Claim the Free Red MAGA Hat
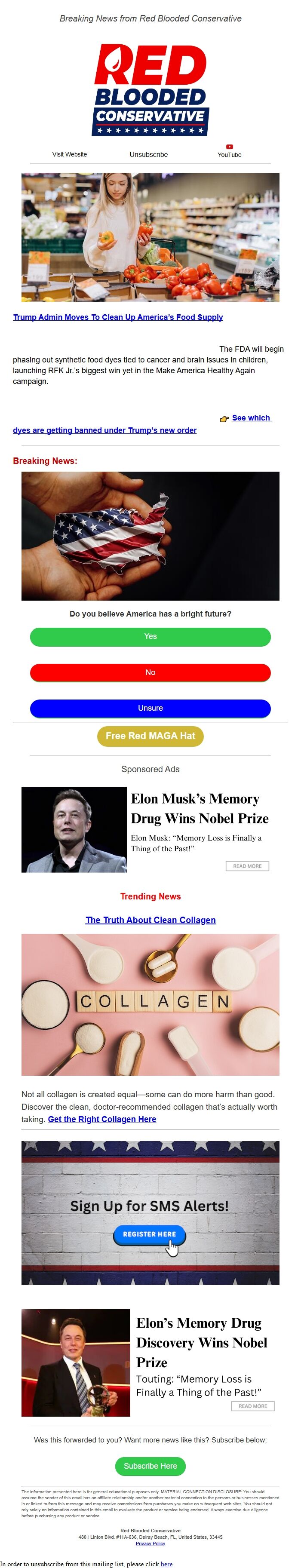 pyautogui.click(x=150, y=736)
